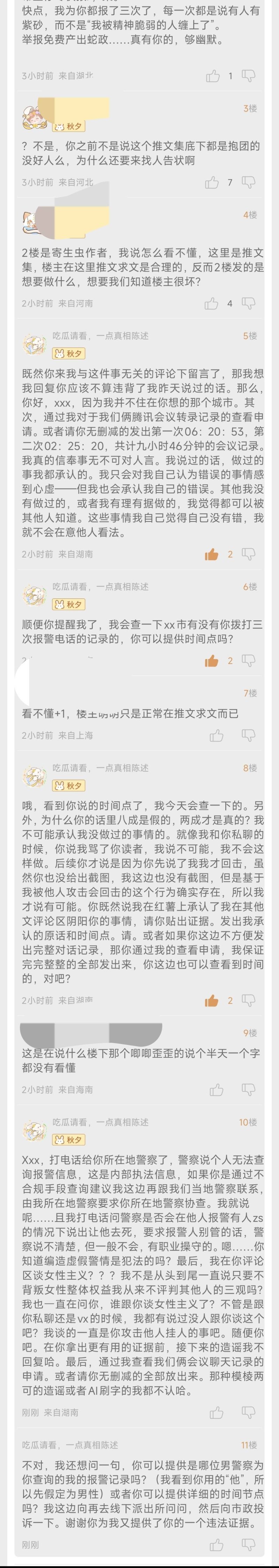Screen dimensions: 279x1568
Task: Remove the like on the 5楼 comment
Action: pyautogui.click(x=211, y=554)
